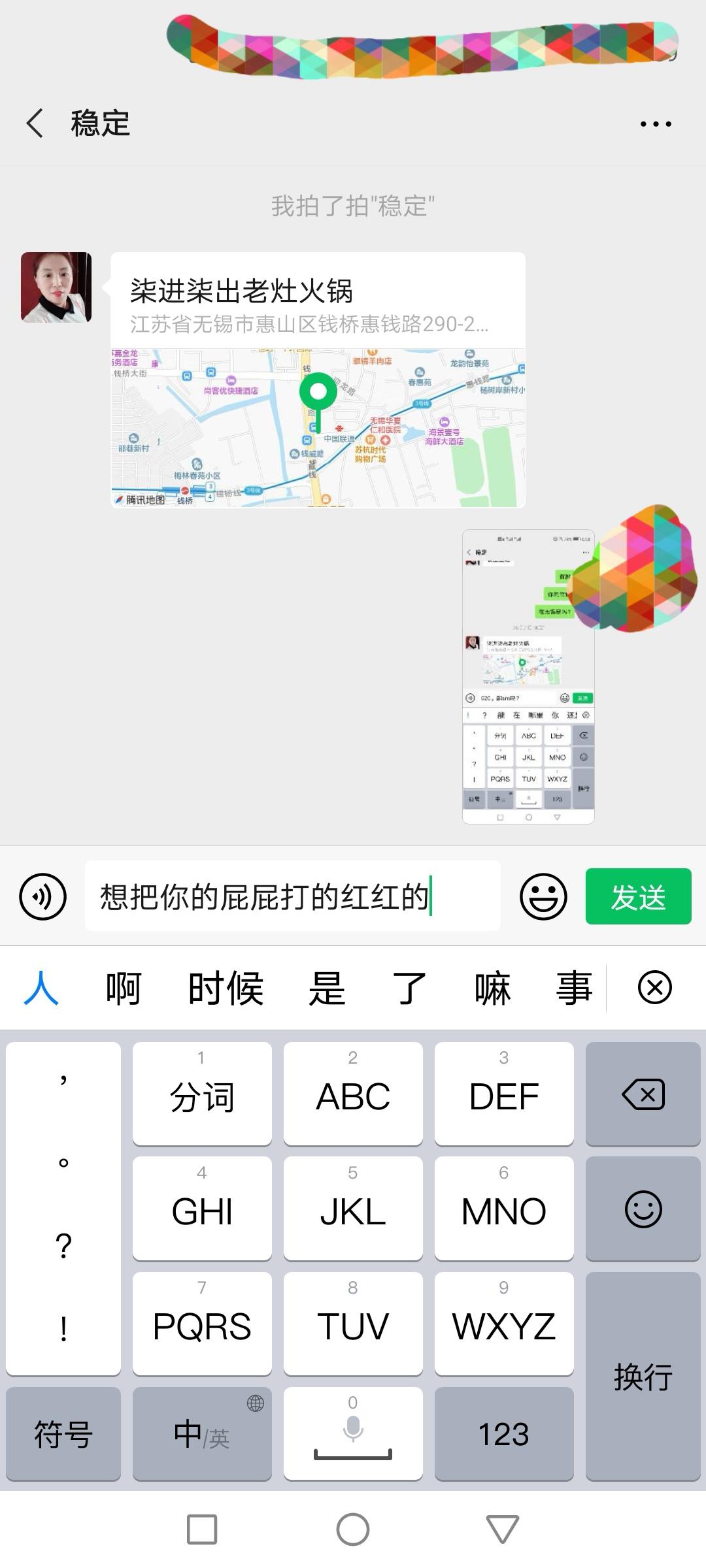The width and height of the screenshot is (706, 1568).
Task: Open the keyboard's emoji key
Action: 643,1209
